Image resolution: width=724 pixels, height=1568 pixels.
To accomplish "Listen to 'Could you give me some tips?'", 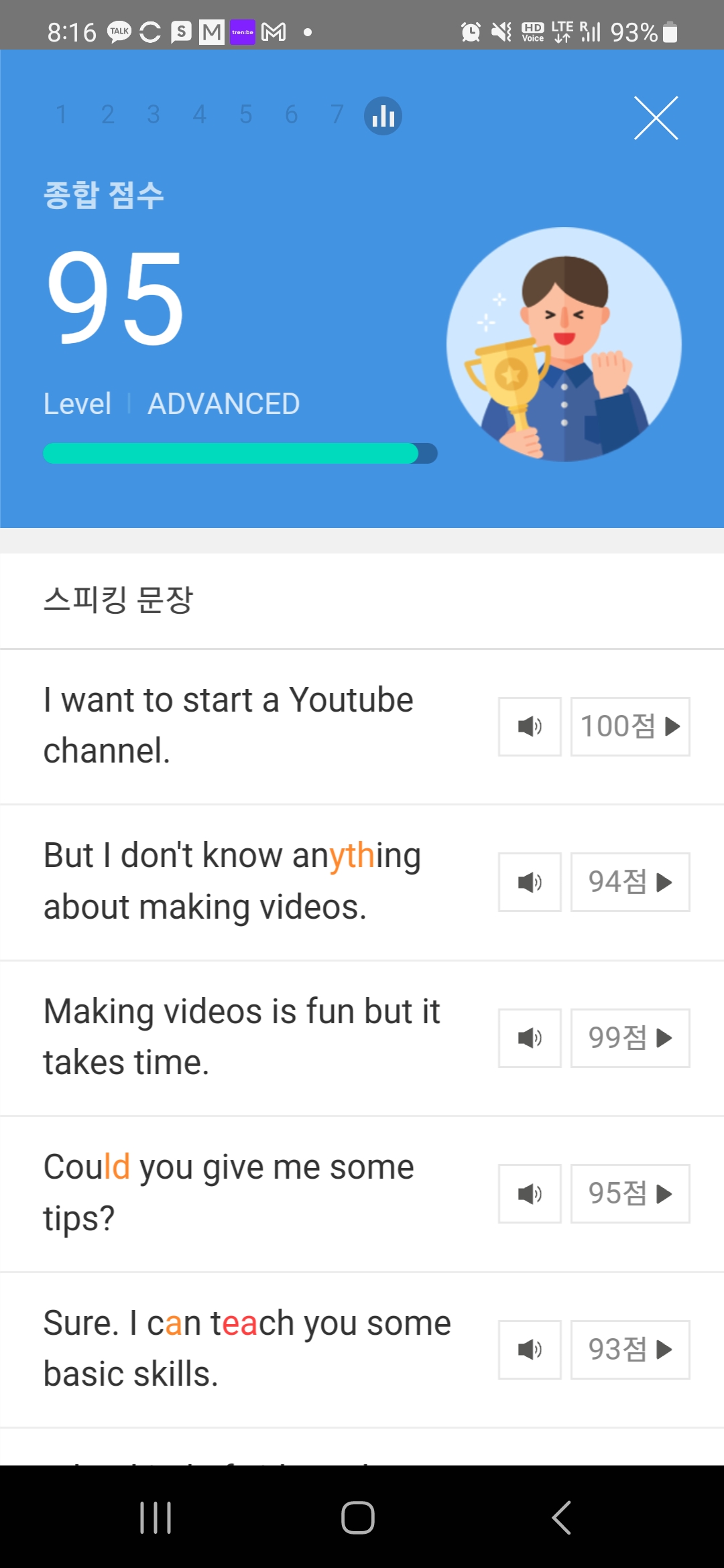I will [x=530, y=1193].
